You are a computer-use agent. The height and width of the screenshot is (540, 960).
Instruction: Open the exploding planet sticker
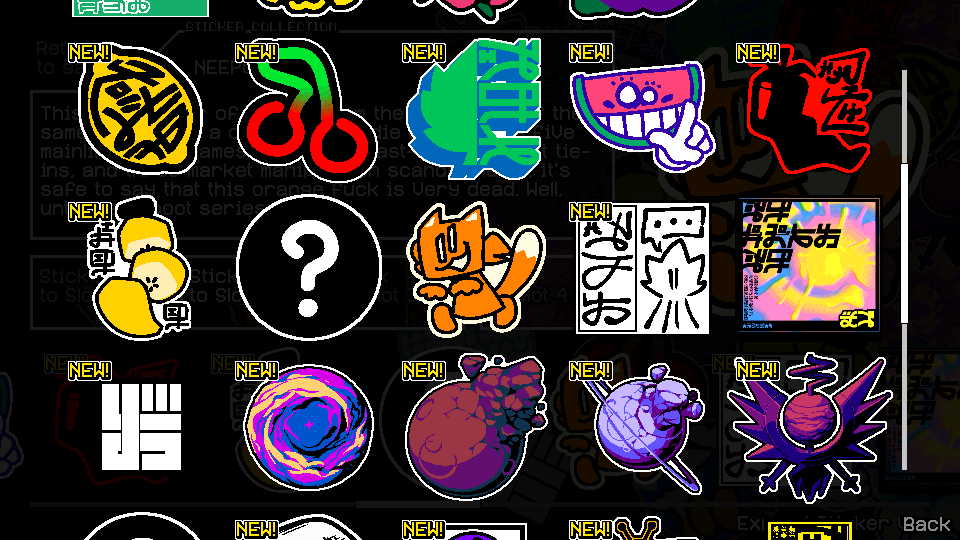tap(476, 425)
